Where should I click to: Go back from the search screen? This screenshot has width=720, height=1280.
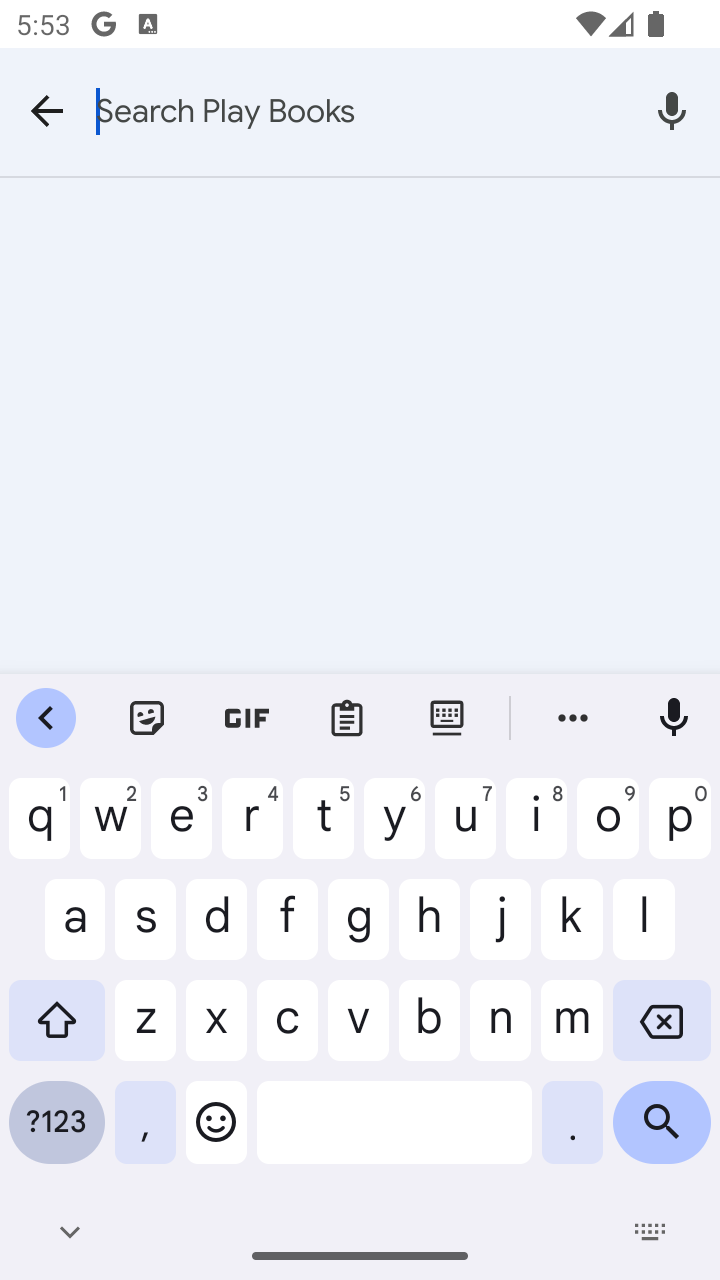[47, 111]
